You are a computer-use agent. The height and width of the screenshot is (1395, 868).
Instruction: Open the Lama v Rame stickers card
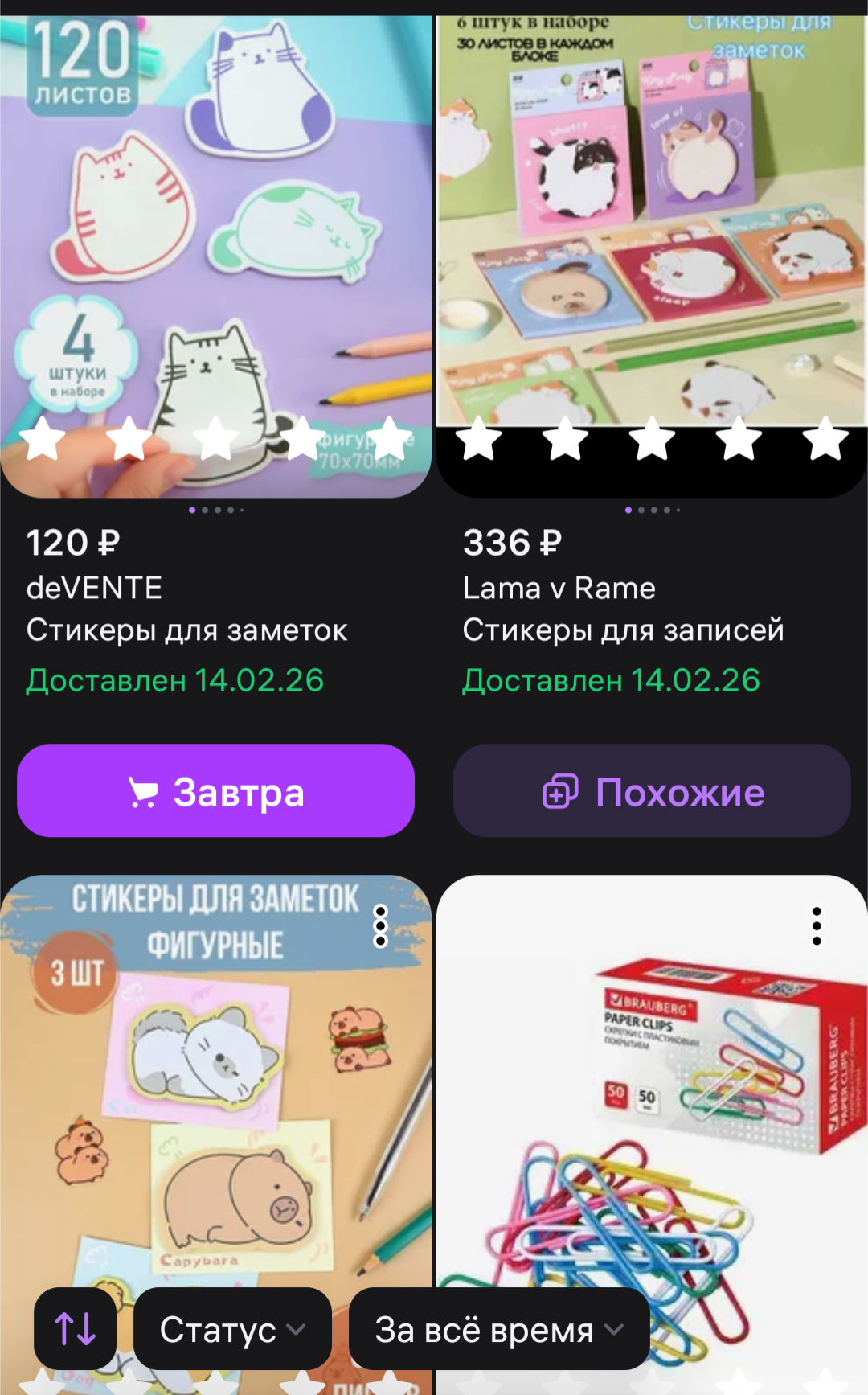pyautogui.click(x=651, y=225)
